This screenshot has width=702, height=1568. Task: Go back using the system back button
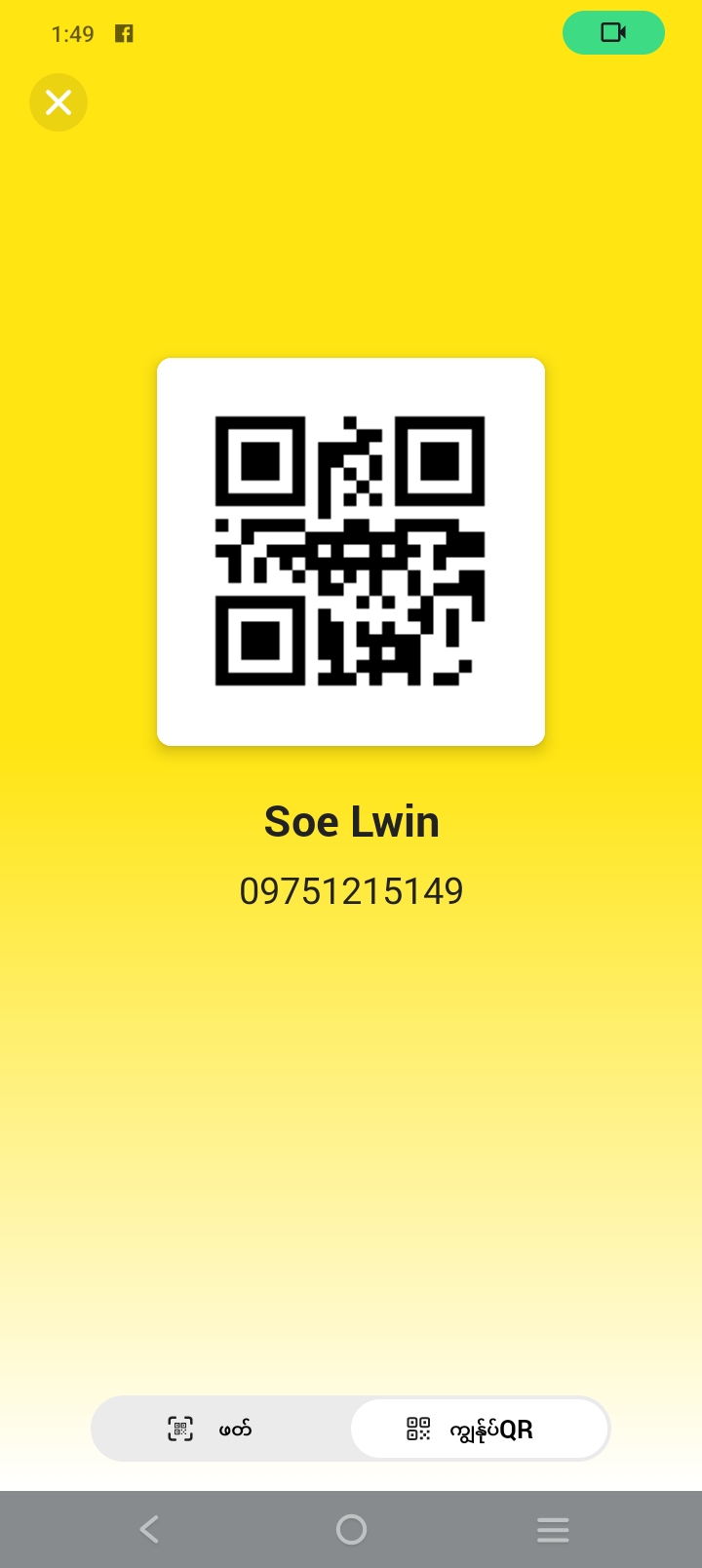click(x=149, y=1529)
